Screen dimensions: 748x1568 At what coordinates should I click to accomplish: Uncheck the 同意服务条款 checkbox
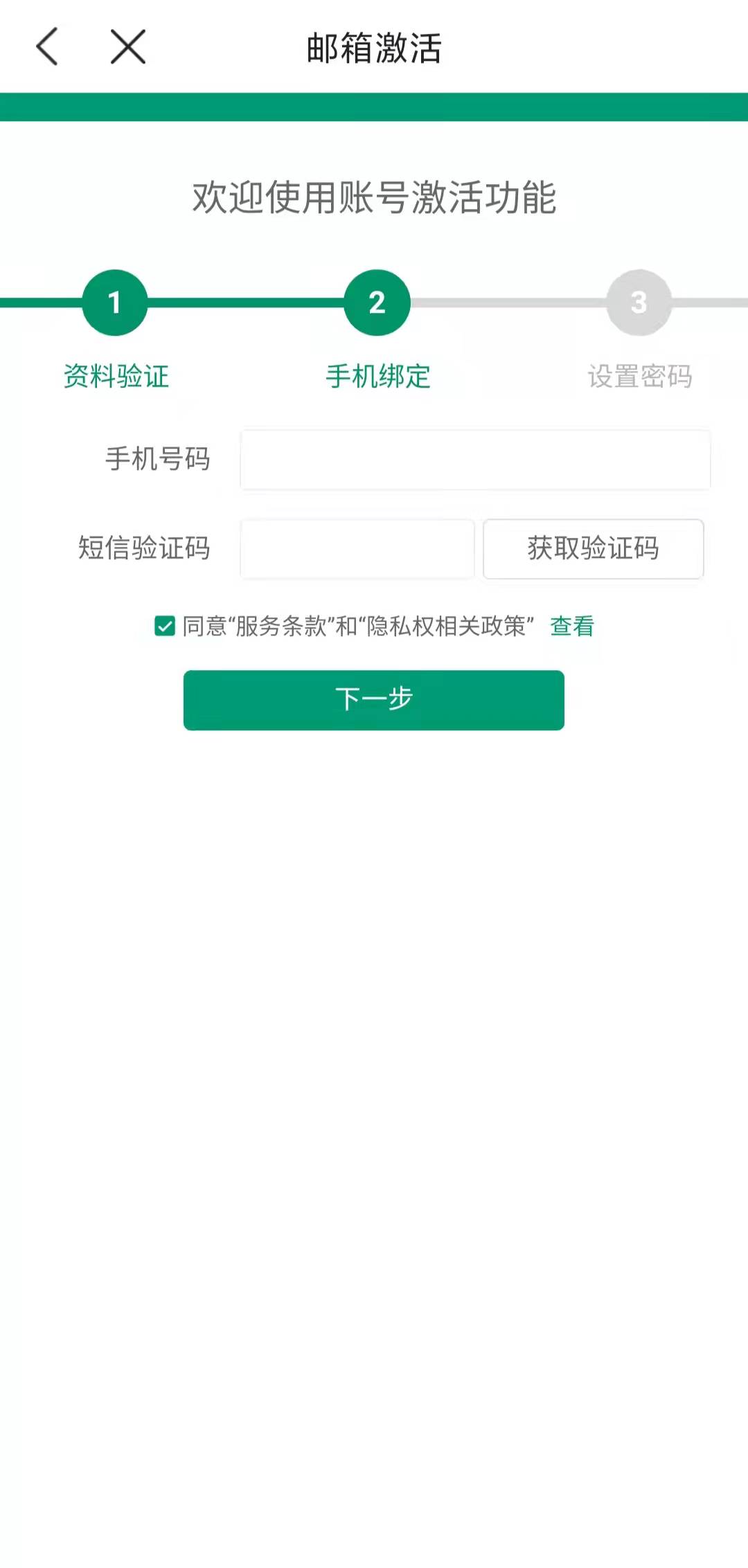[x=165, y=627]
